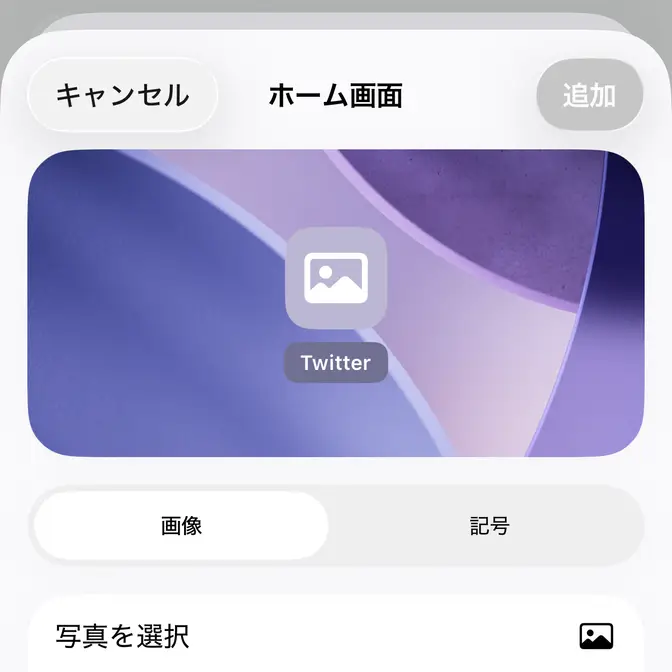The width and height of the screenshot is (672, 672).
Task: Tap the 追加 button
Action: pyautogui.click(x=589, y=96)
